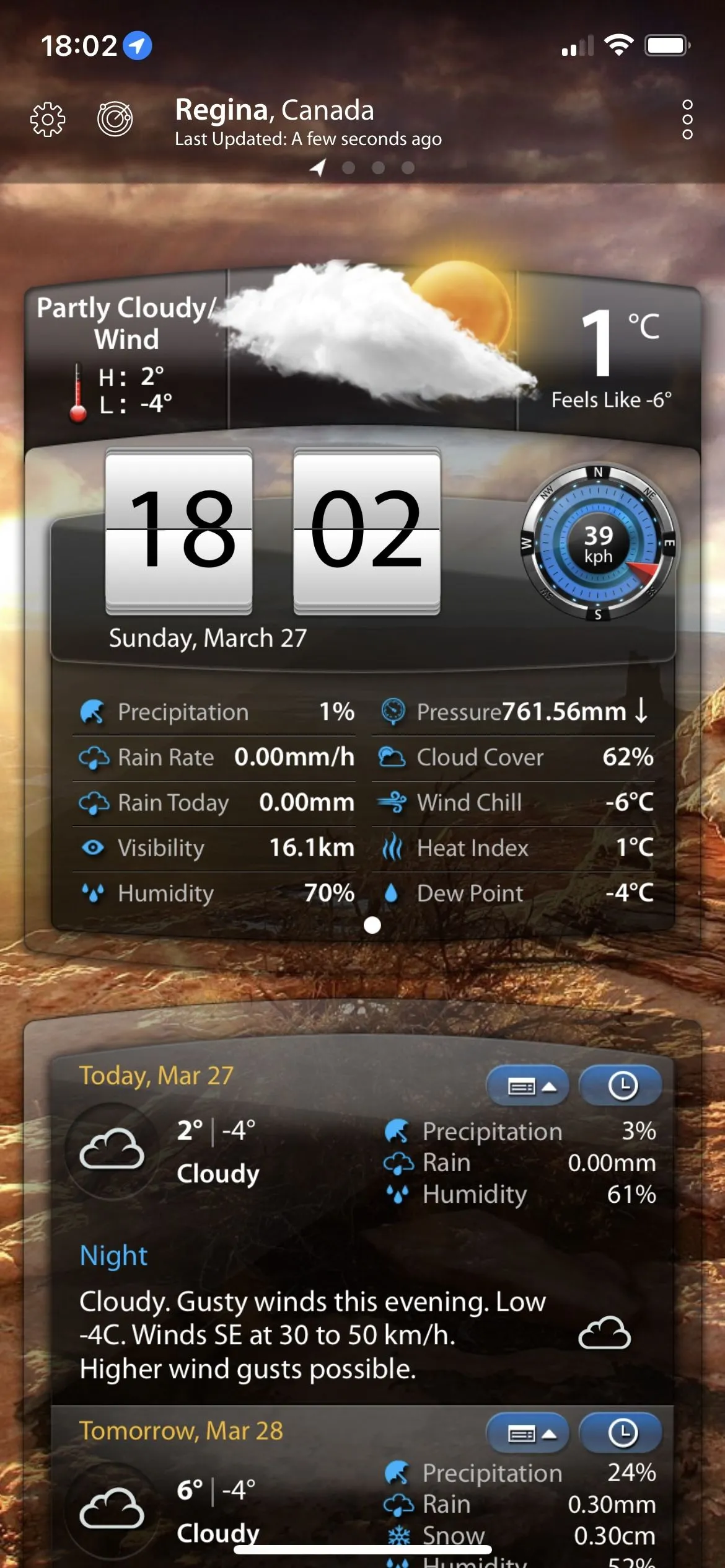Viewport: 725px width, 1568px height.
Task: Open the settings gear
Action: point(48,119)
